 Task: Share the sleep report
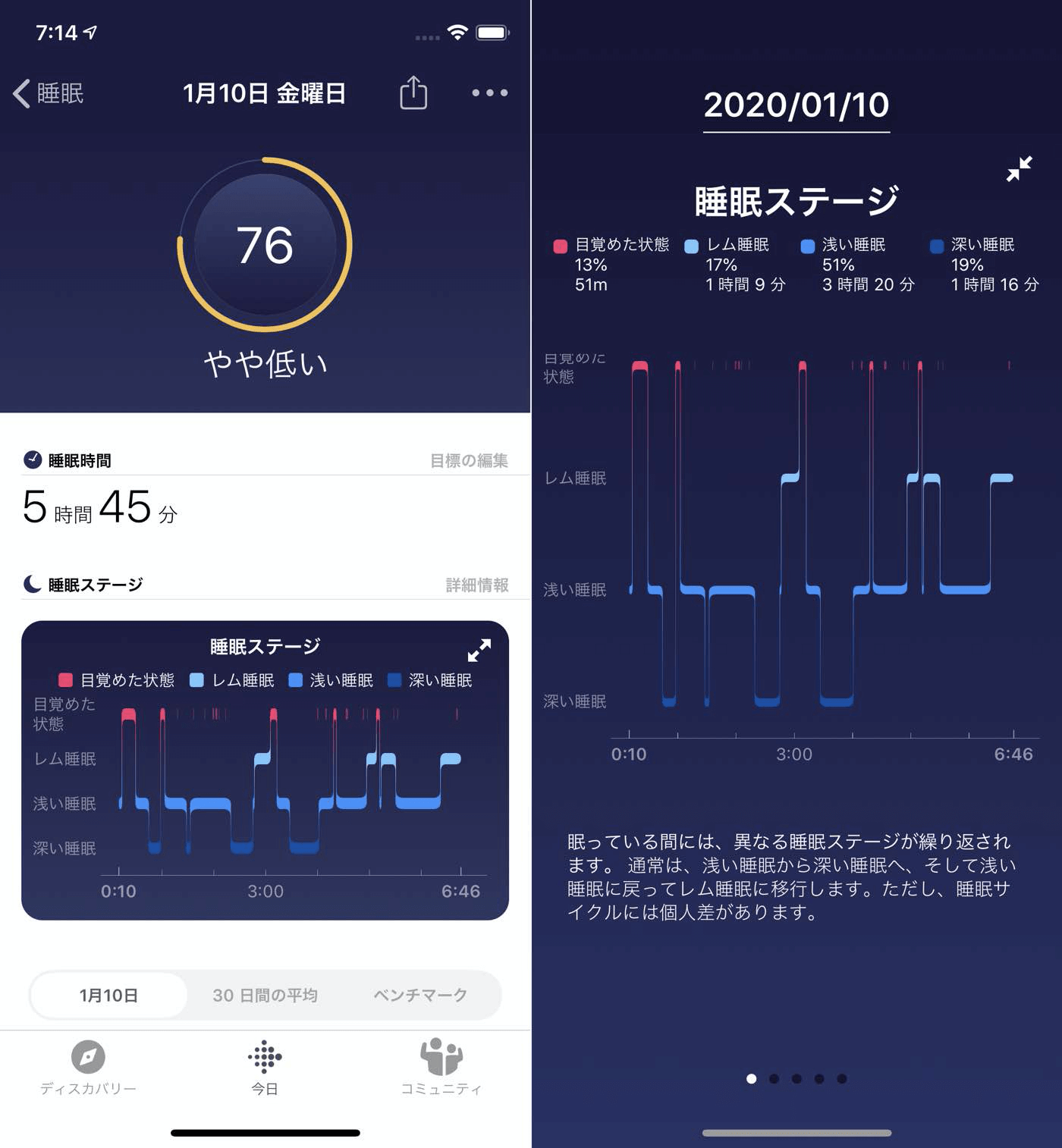click(x=413, y=93)
